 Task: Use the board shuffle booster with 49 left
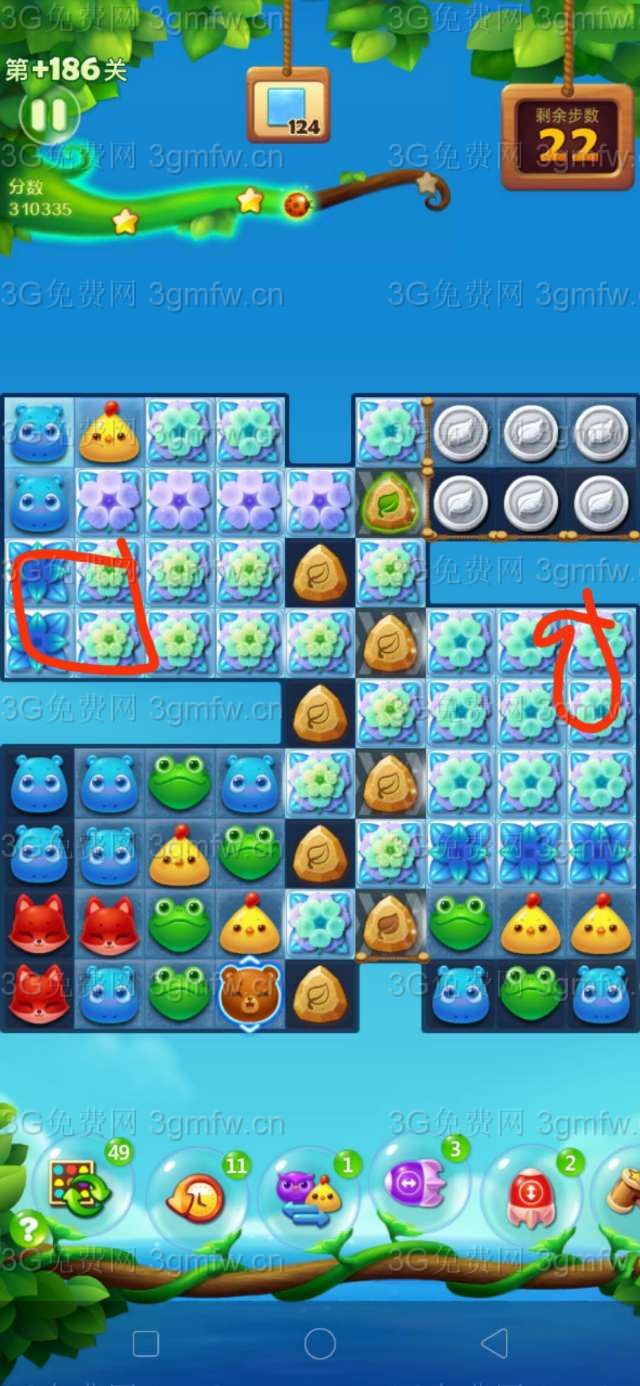(80, 1187)
